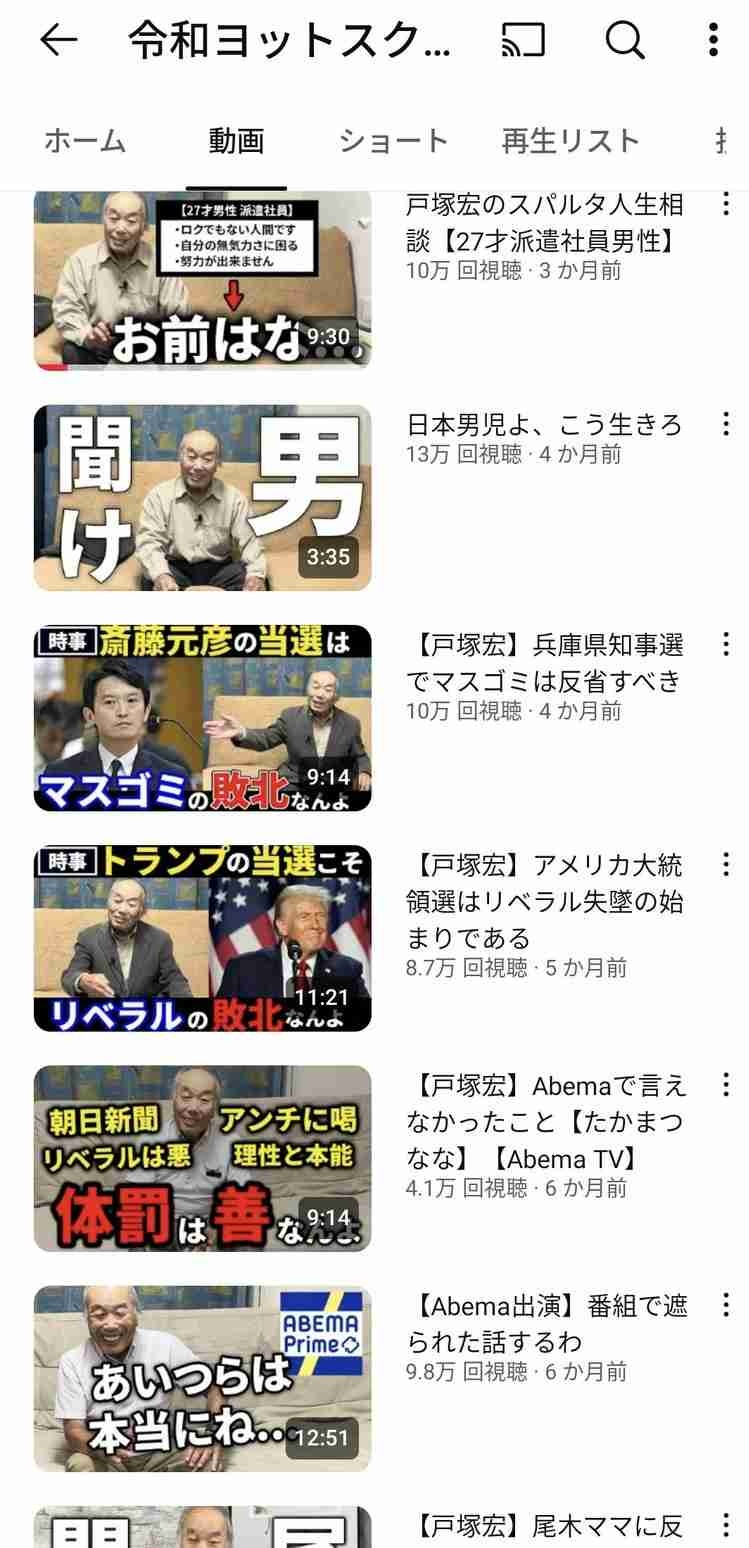The image size is (749, 1548).
Task: Switch to the ショート tab
Action: pyautogui.click(x=393, y=141)
